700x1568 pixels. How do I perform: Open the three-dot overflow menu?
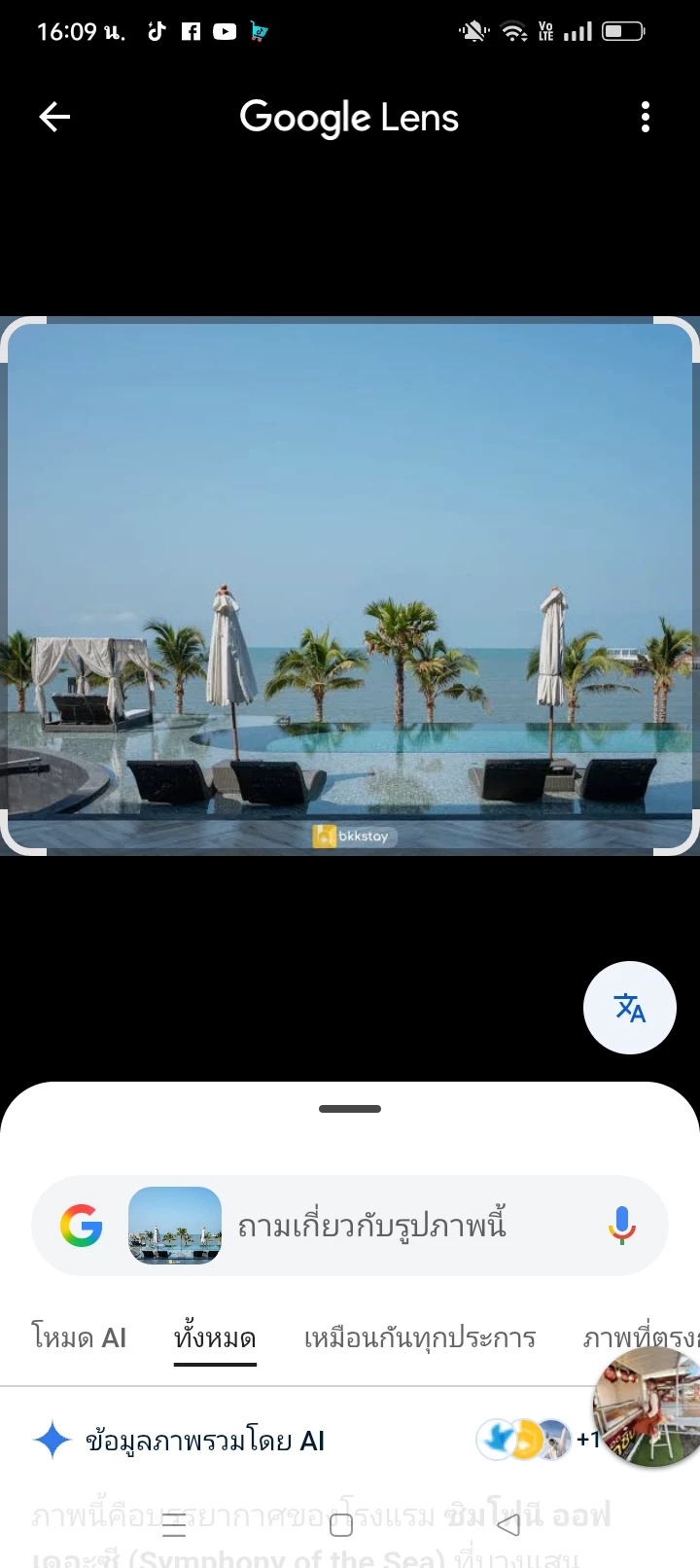point(645,118)
